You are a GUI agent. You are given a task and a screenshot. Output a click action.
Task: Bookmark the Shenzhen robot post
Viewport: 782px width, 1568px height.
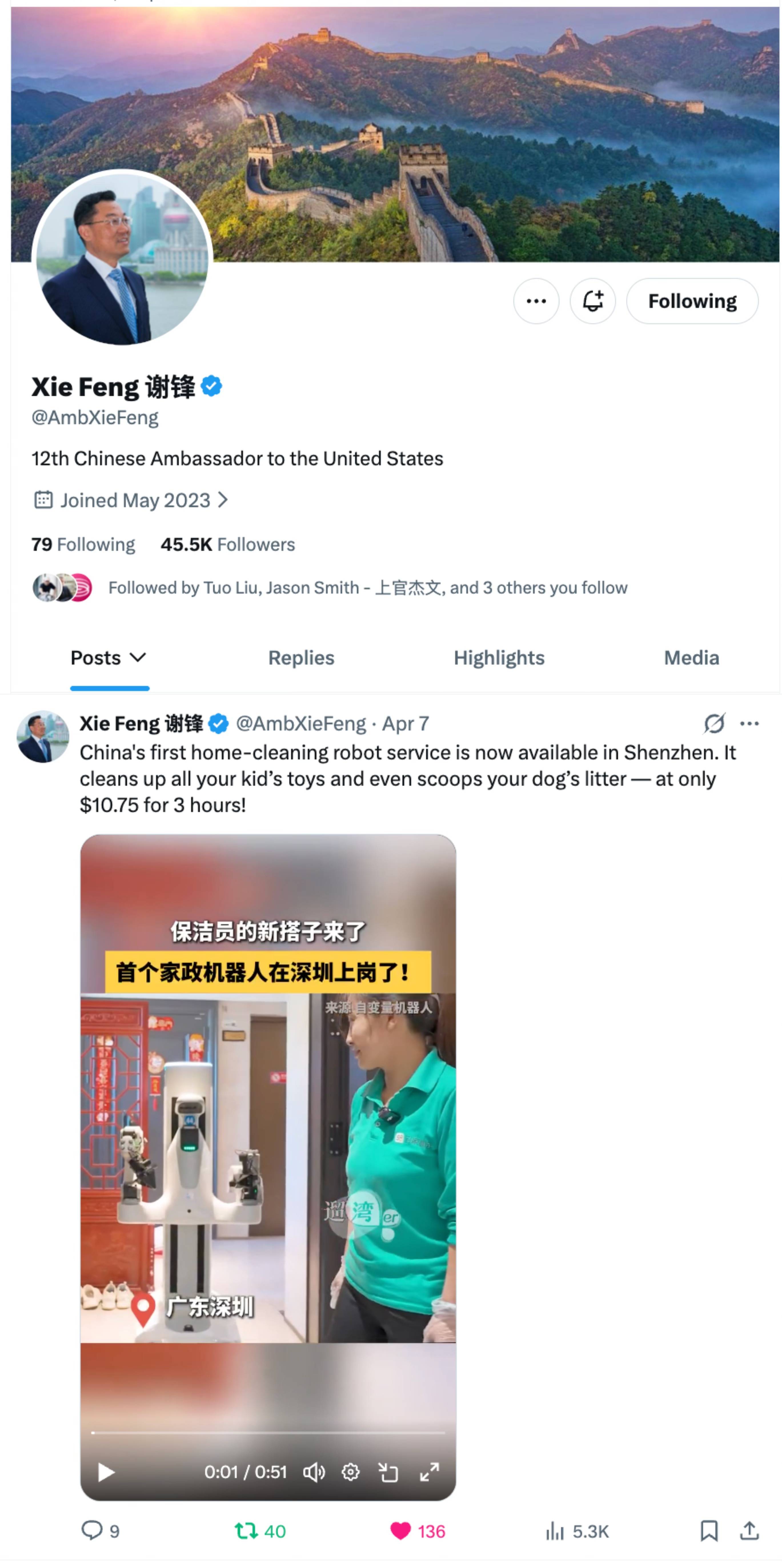708,1530
